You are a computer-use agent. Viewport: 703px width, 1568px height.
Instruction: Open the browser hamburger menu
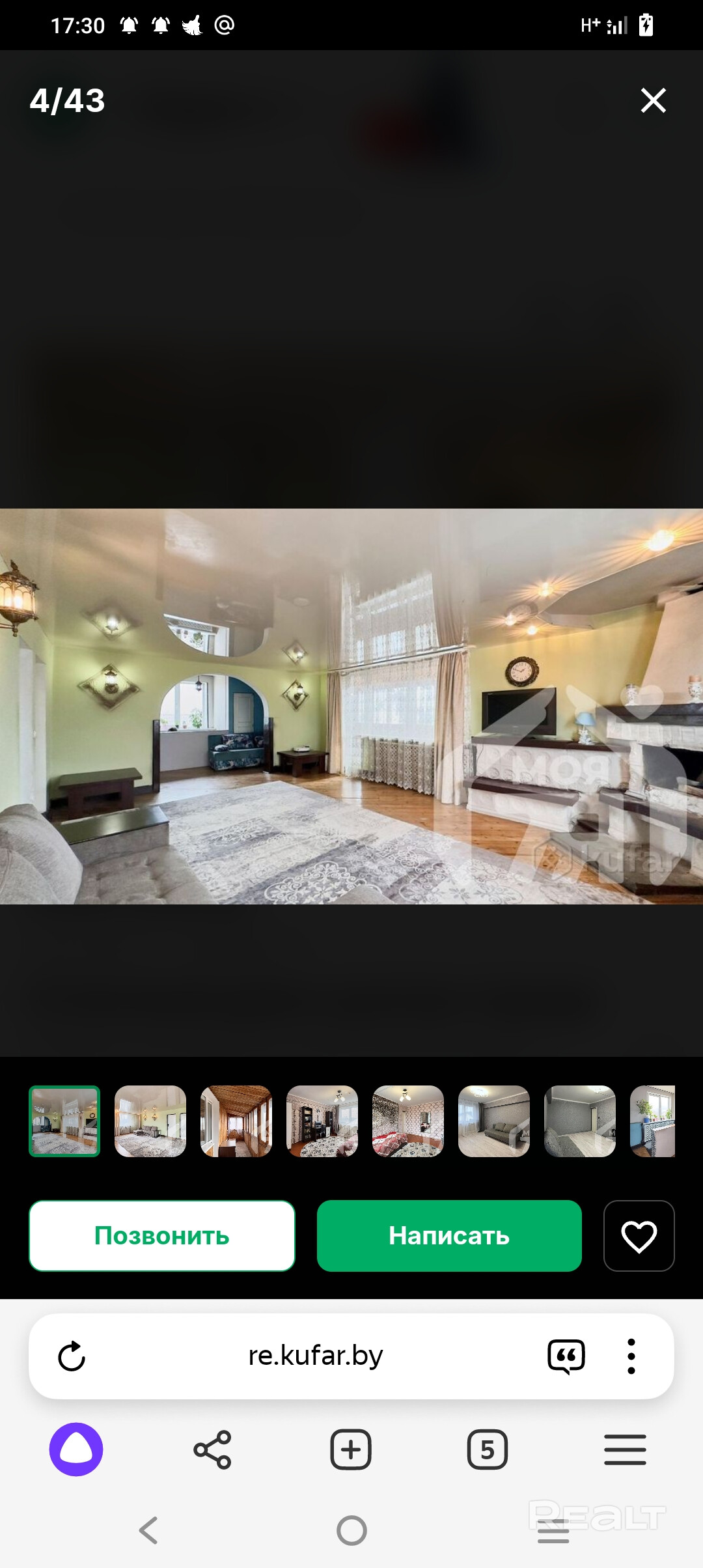625,1449
